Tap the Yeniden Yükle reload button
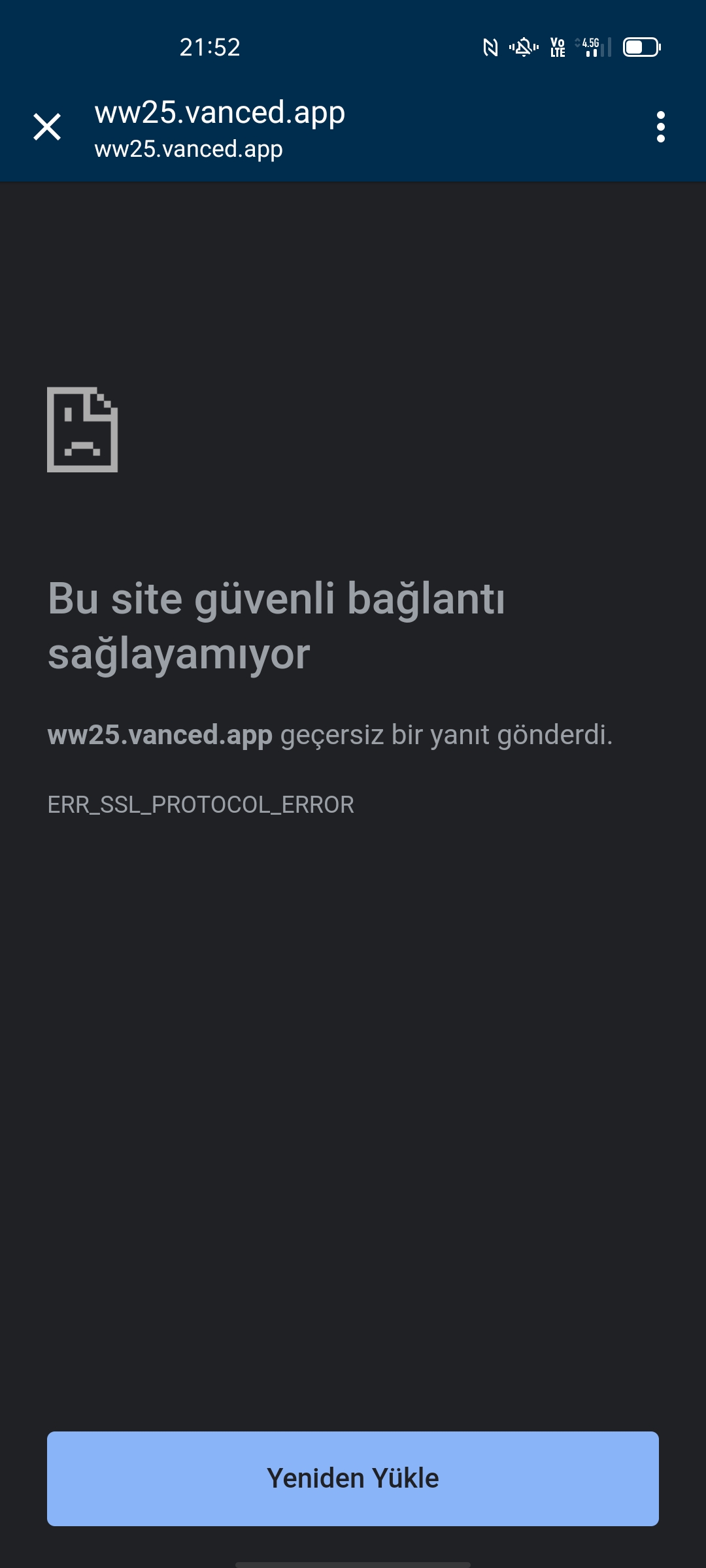 [x=353, y=1478]
